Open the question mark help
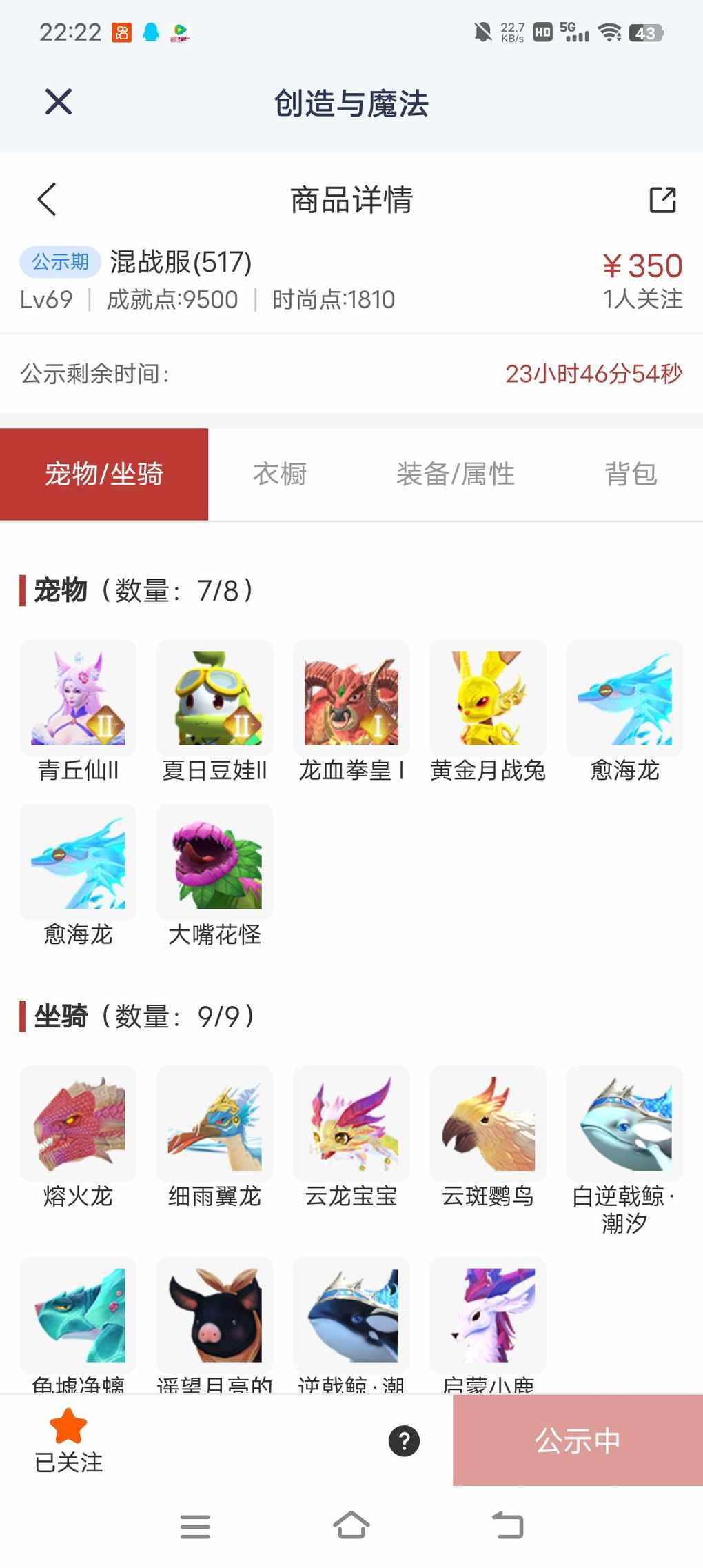703x1568 pixels. tap(404, 1441)
